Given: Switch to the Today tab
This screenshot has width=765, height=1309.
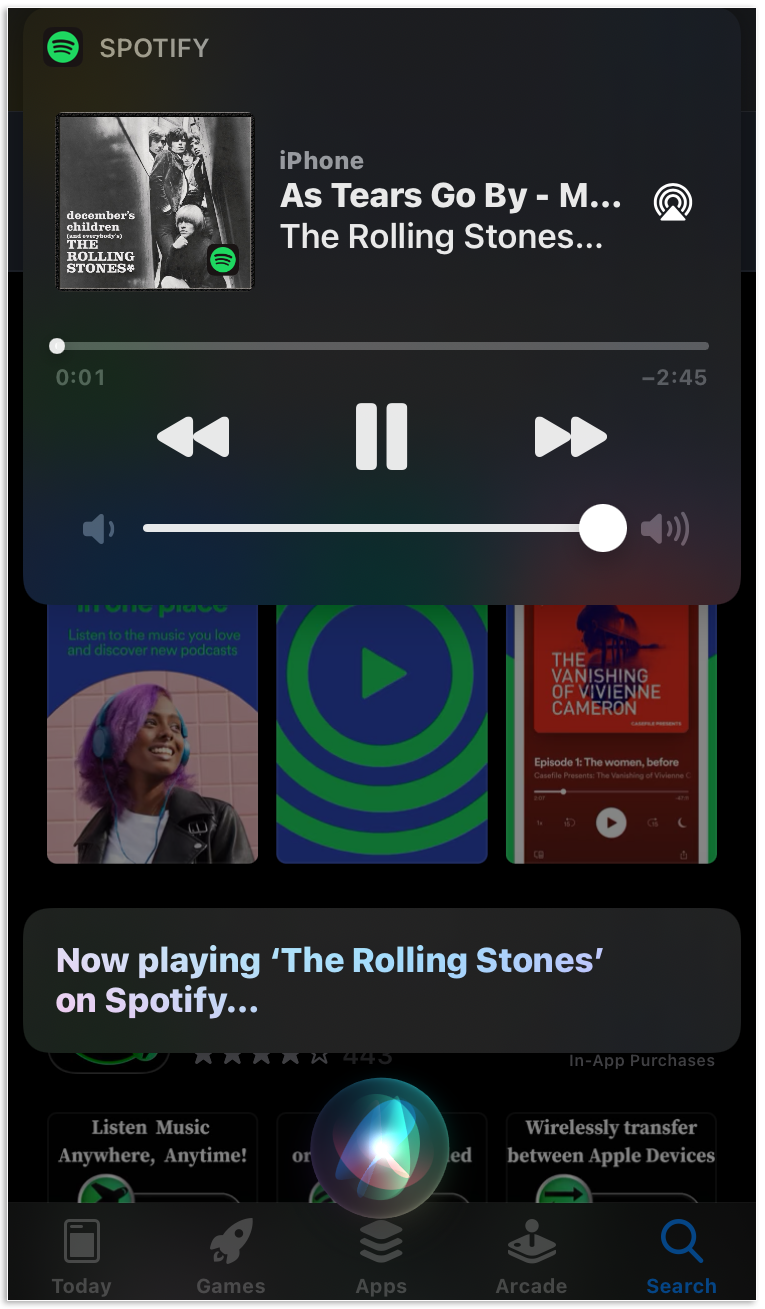Looking at the screenshot, I should 81,1257.
